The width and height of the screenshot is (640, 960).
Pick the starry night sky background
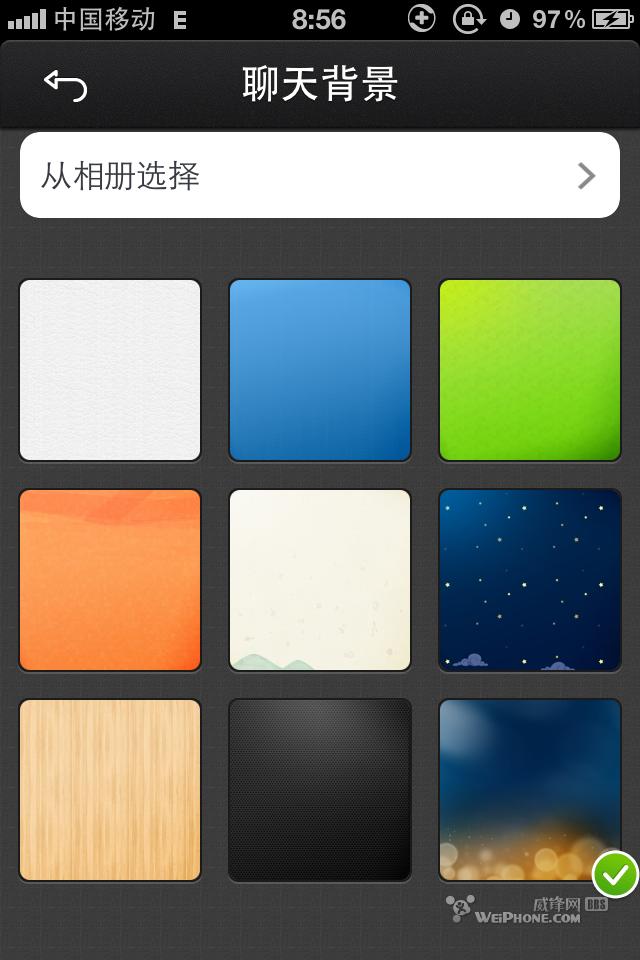tap(530, 580)
